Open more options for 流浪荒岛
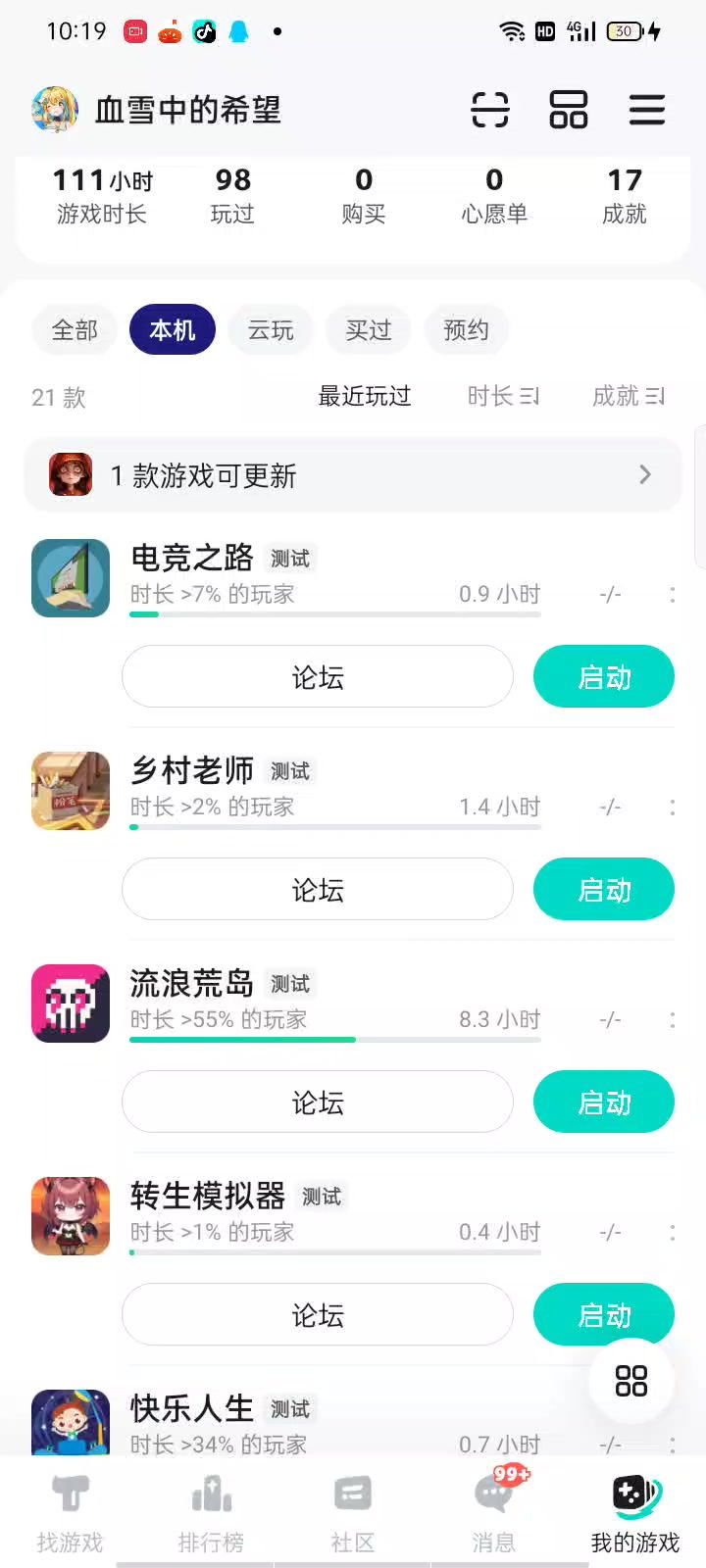The image size is (706, 1568). pyautogui.click(x=673, y=1020)
